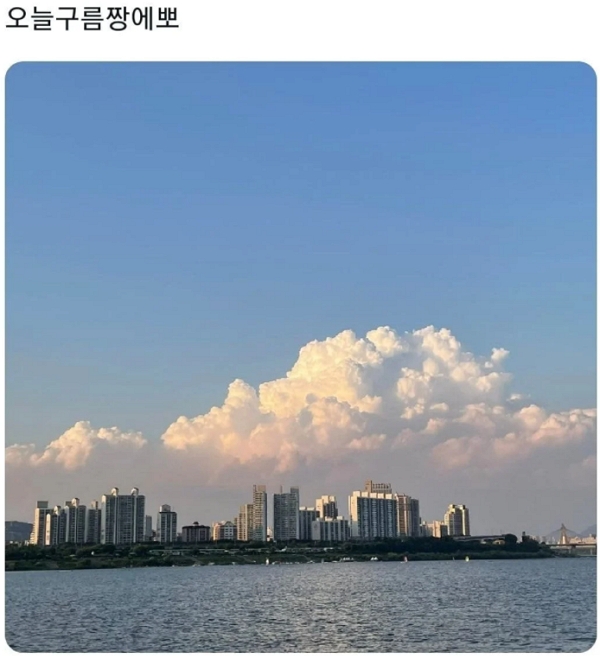
Task: Open the cloud skyline photo in the post
Action: click(x=300, y=357)
